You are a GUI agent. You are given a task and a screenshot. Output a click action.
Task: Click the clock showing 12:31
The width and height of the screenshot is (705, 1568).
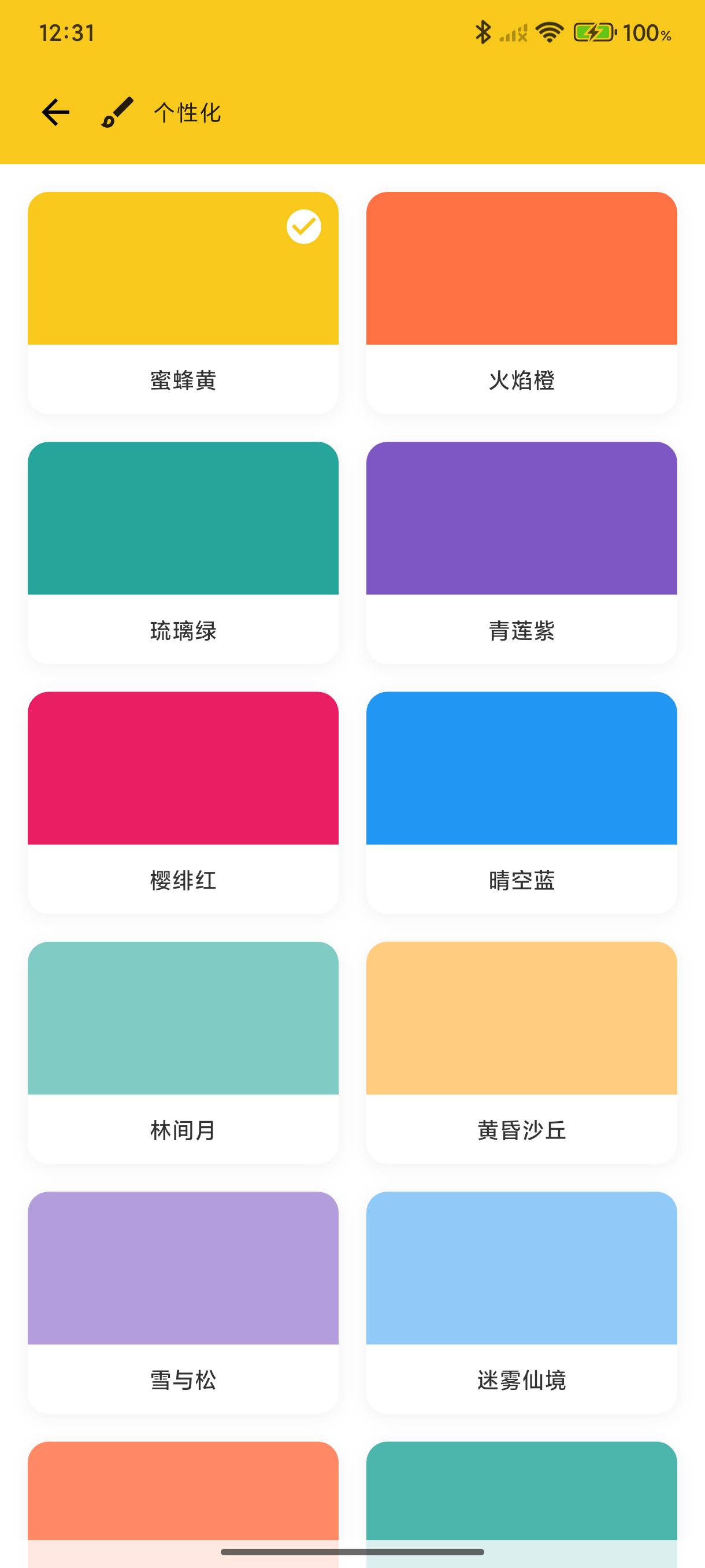pyautogui.click(x=66, y=34)
